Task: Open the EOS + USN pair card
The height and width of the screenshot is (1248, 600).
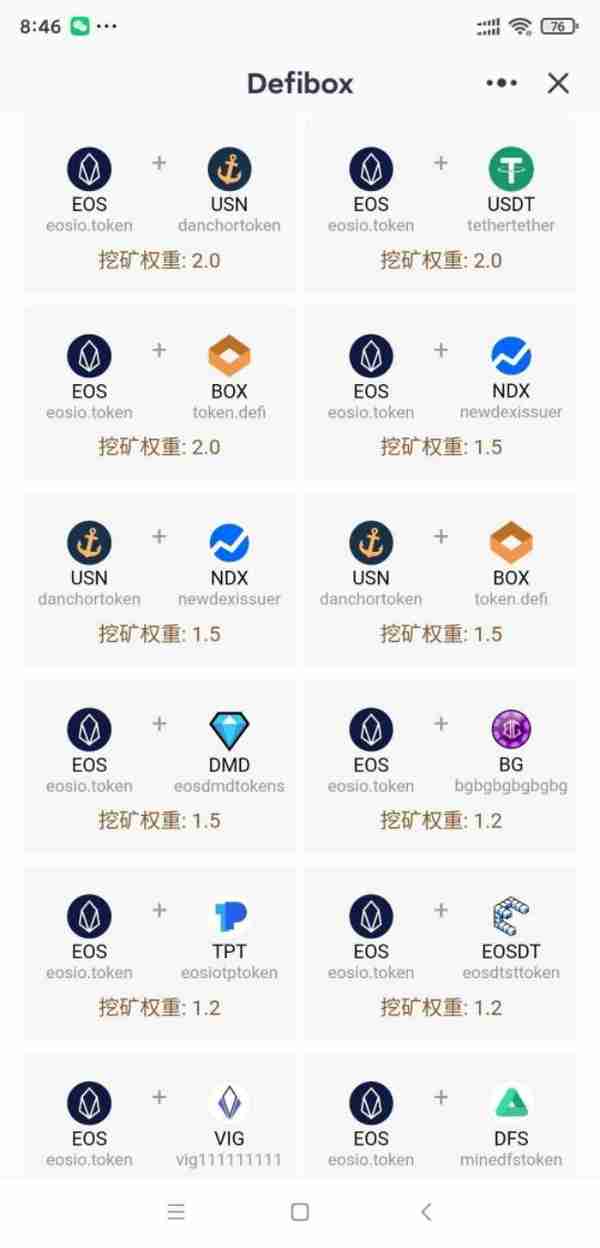Action: tap(159, 206)
